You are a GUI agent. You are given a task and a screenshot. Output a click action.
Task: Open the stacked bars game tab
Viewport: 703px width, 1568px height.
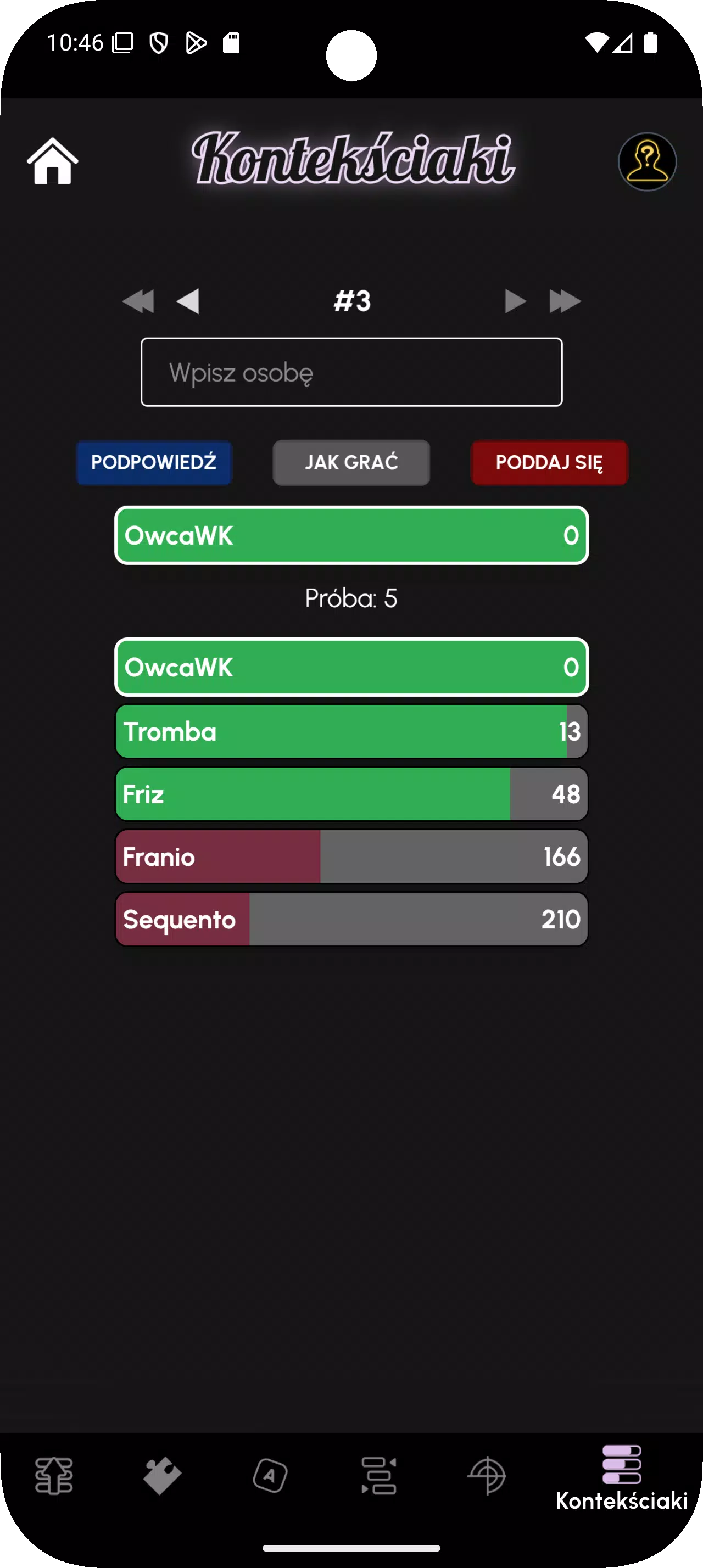[378, 1475]
